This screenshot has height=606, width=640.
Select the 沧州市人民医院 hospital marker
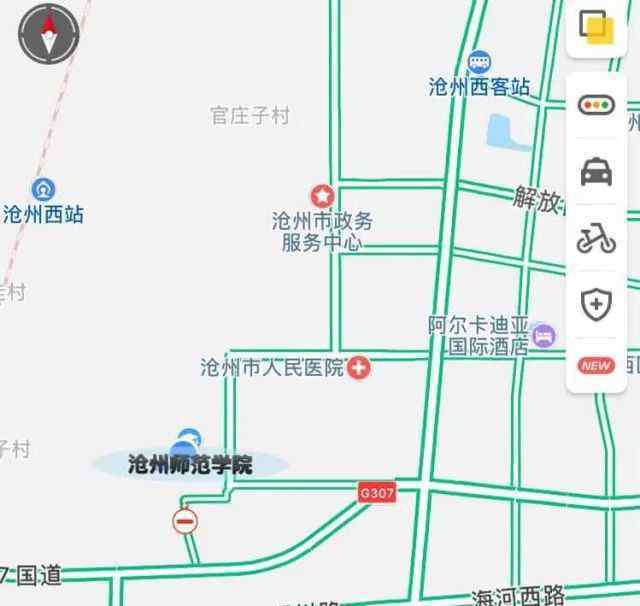(358, 368)
